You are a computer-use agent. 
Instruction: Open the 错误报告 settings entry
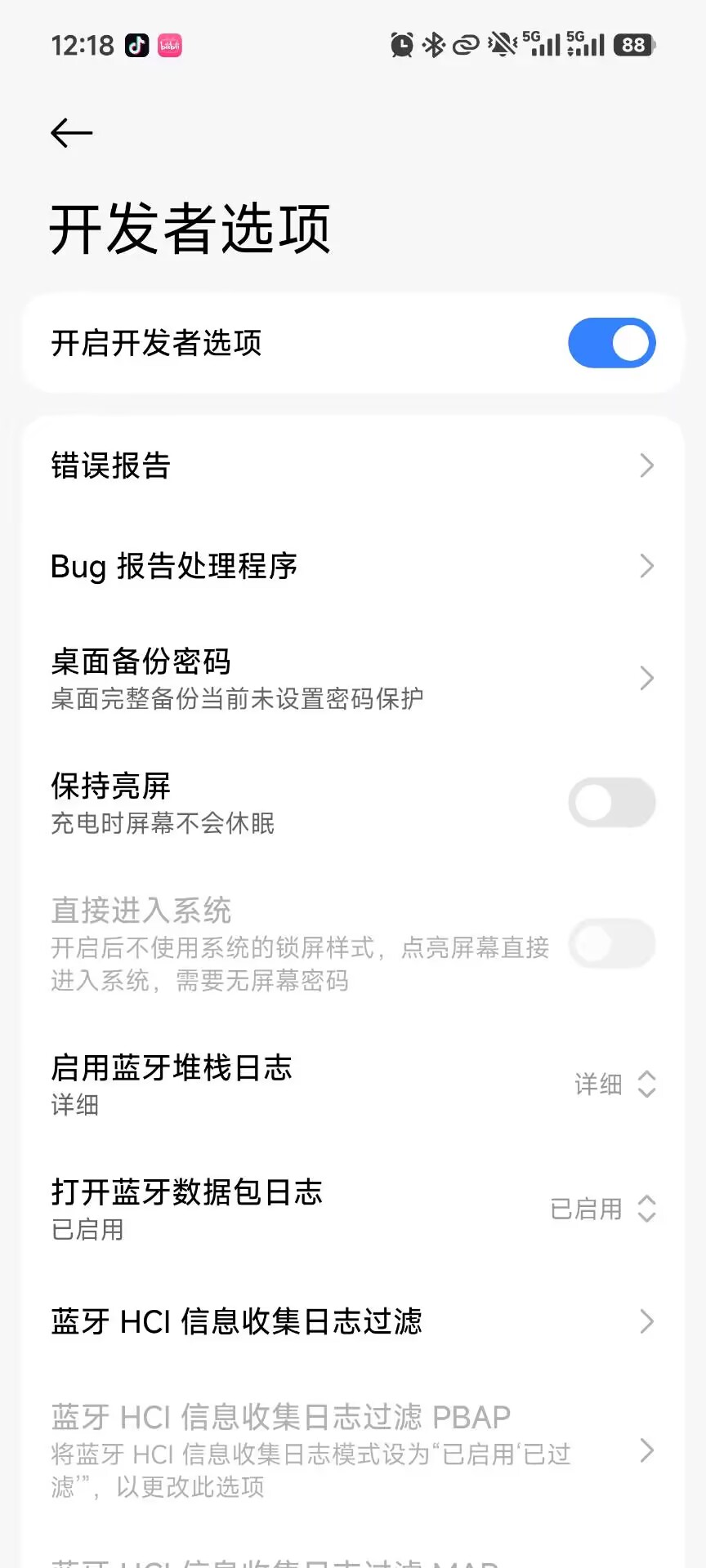351,465
